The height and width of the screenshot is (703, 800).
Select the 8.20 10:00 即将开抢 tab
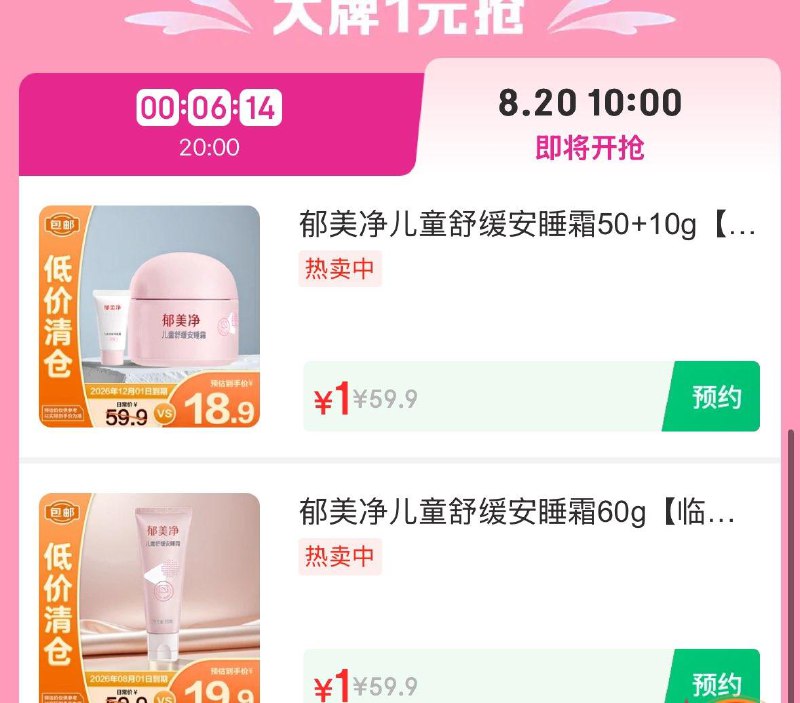pos(590,123)
